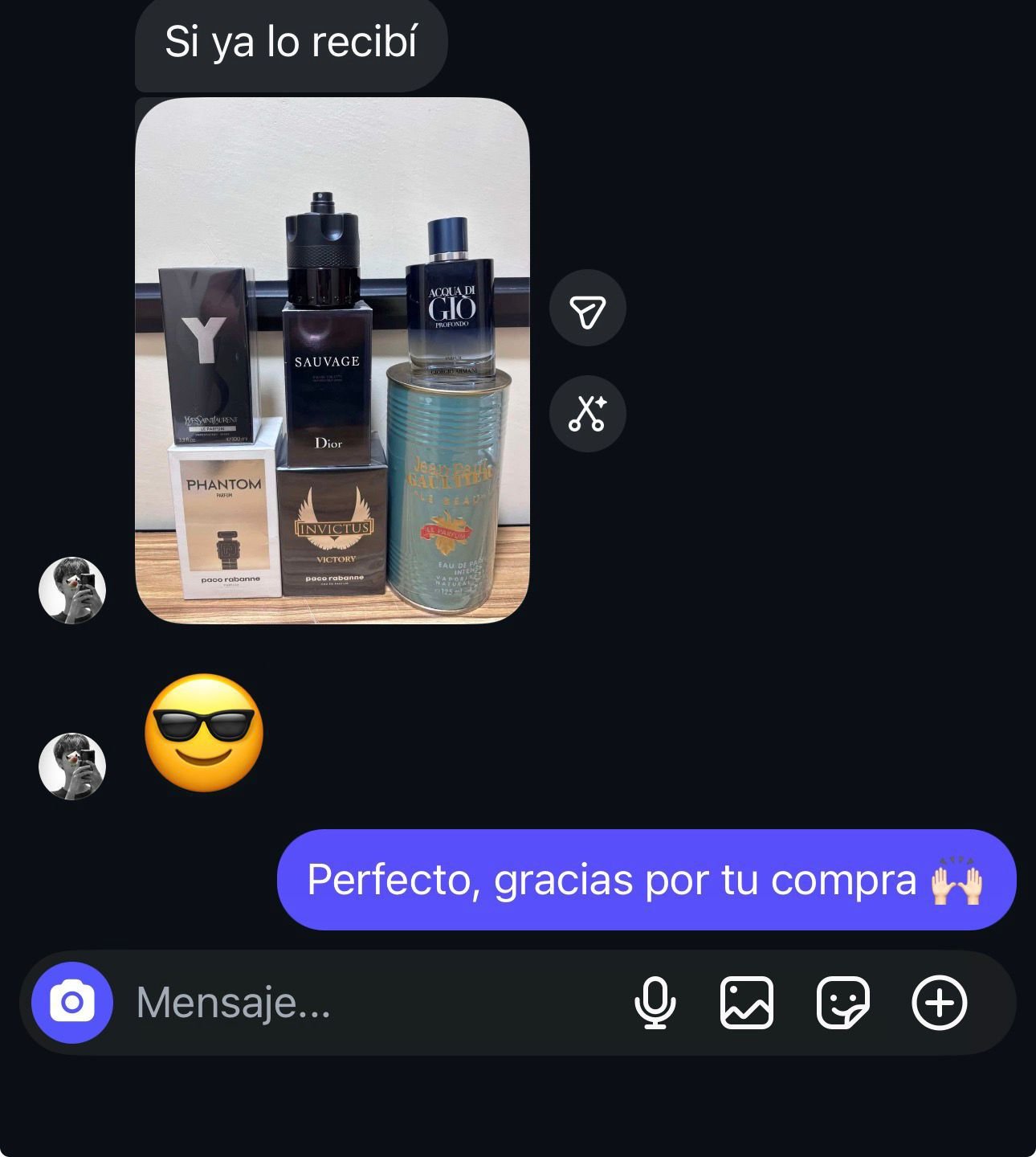Record a voice message with the microphone
1036x1157 pixels.
point(655,1003)
